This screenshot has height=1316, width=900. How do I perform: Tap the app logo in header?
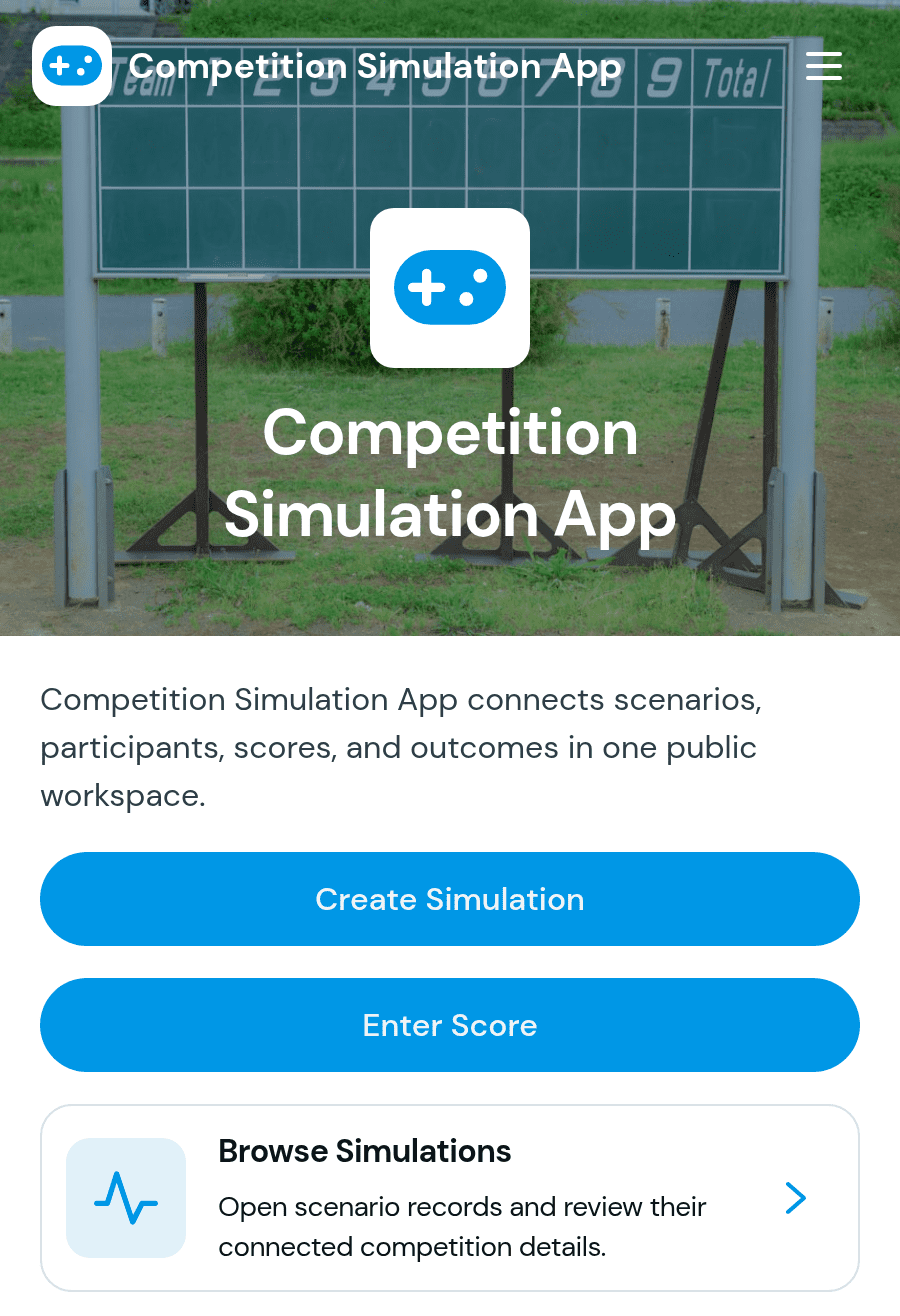click(72, 66)
